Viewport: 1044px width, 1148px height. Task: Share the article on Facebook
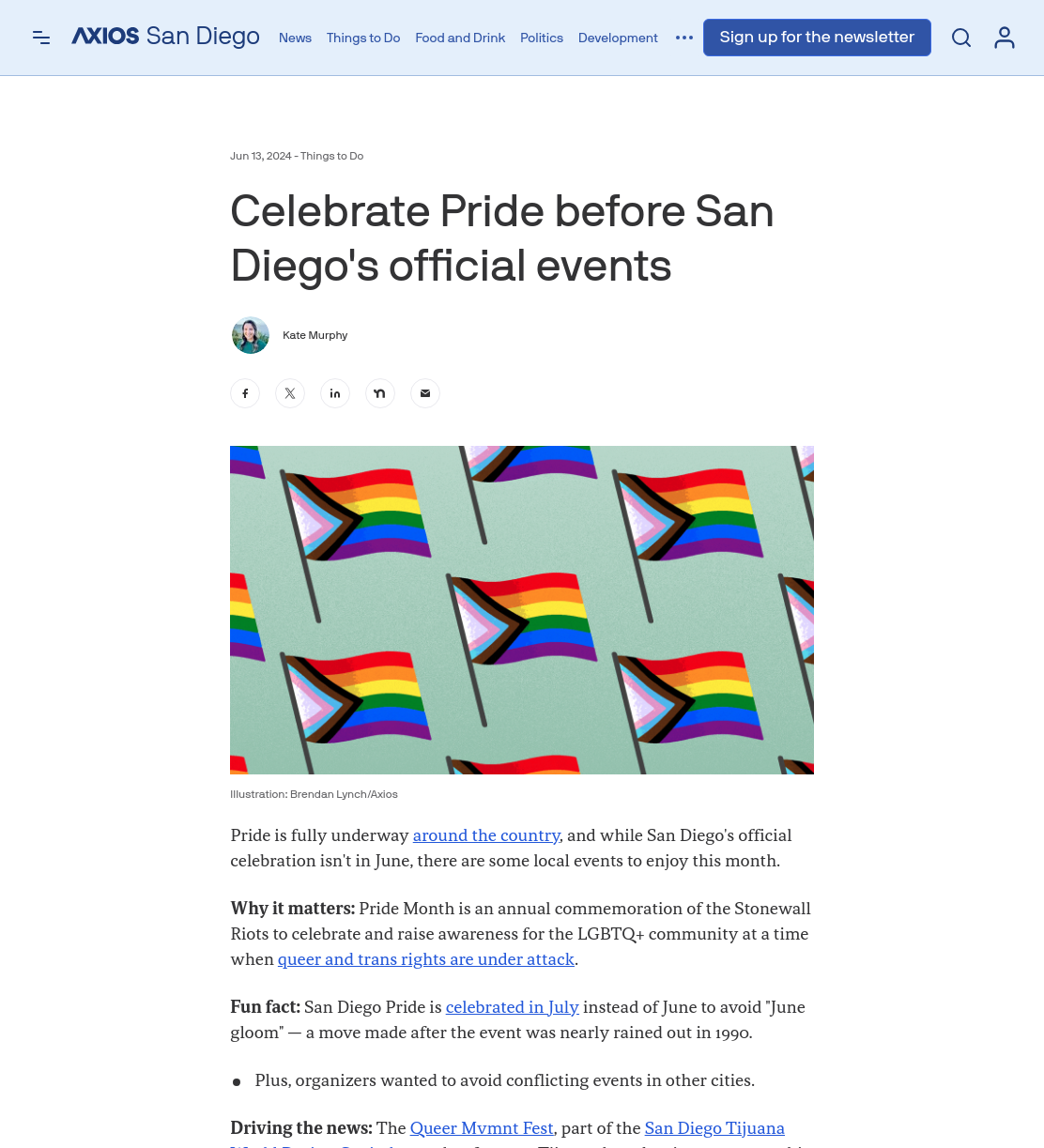tap(245, 393)
